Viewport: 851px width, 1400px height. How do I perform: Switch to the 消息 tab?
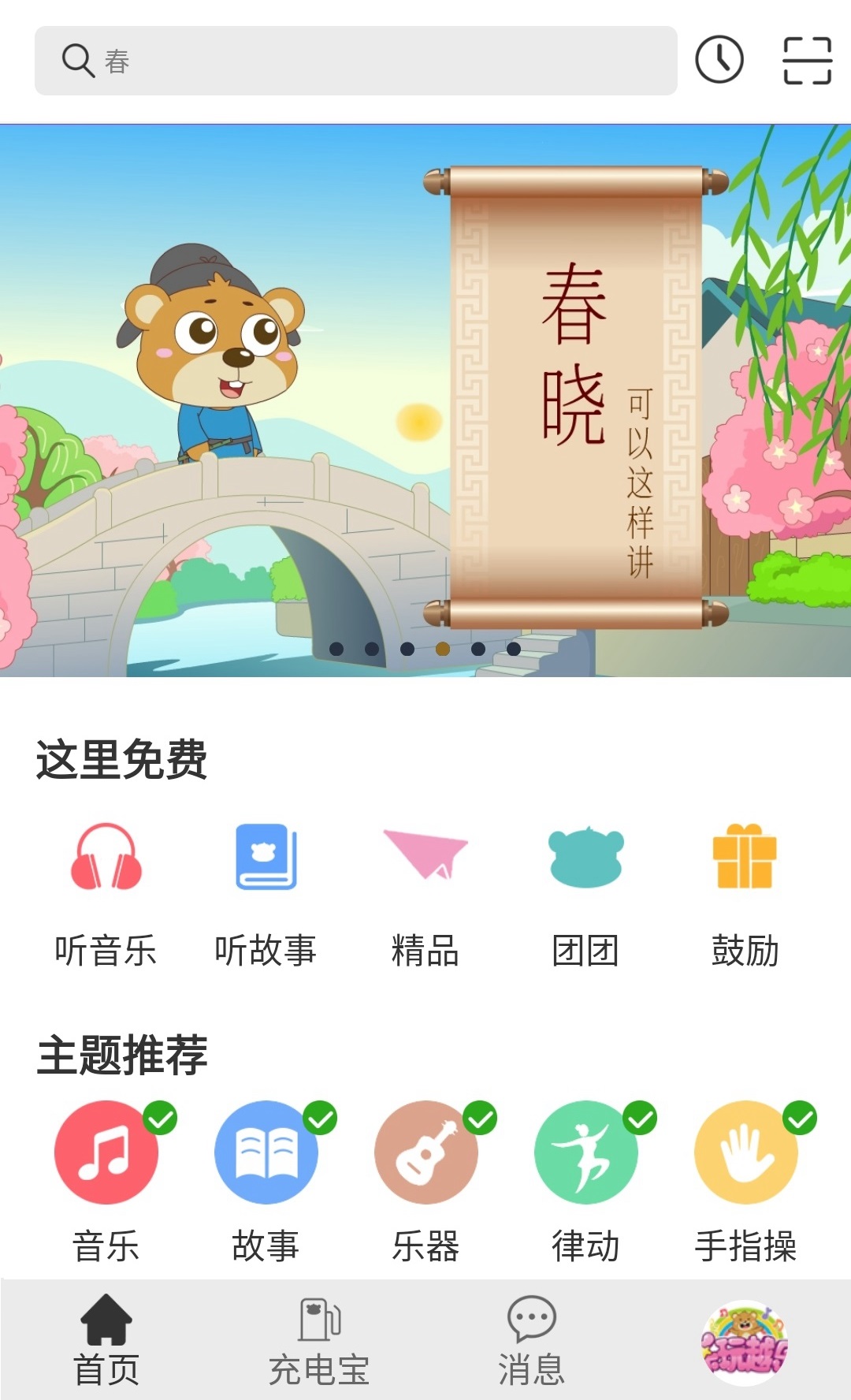pos(532,1340)
